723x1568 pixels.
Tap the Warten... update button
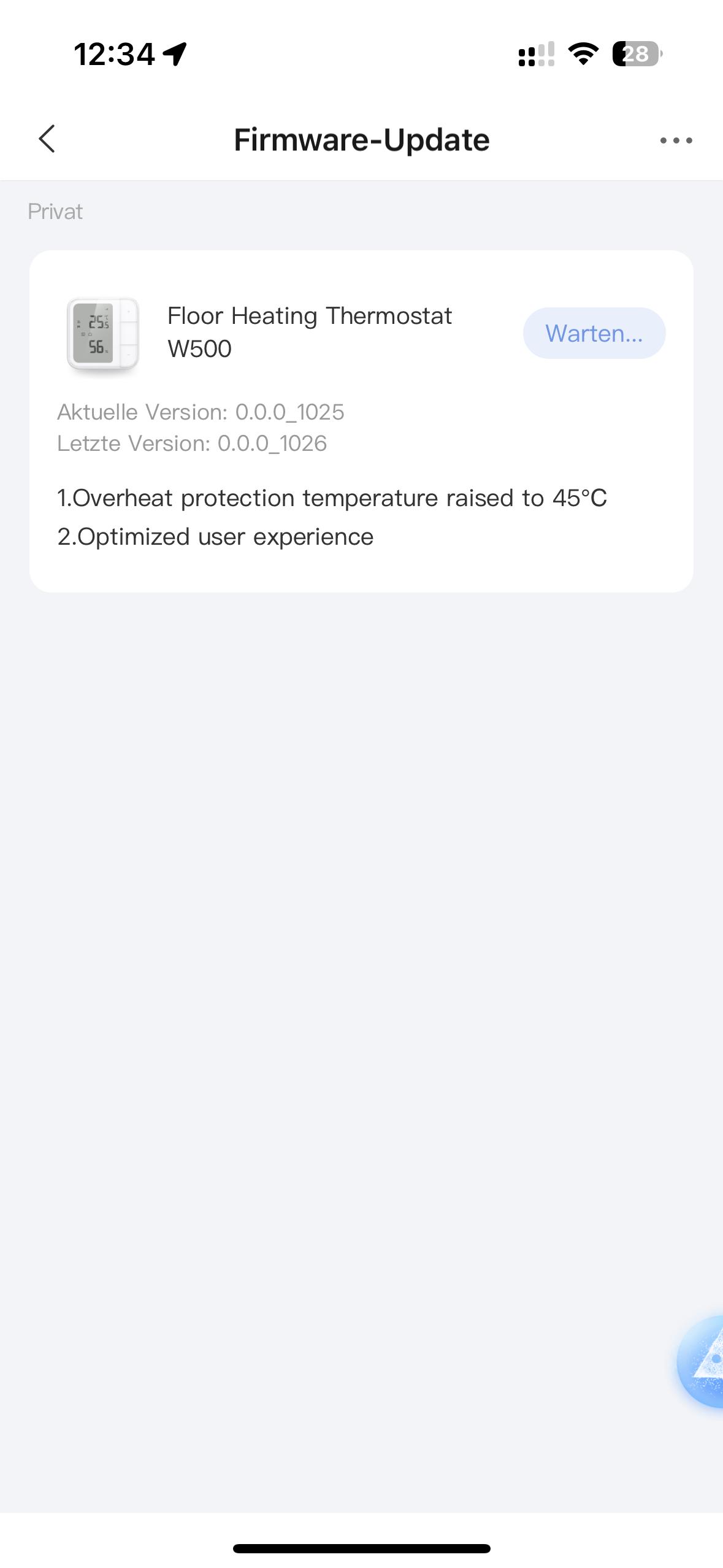click(x=594, y=333)
